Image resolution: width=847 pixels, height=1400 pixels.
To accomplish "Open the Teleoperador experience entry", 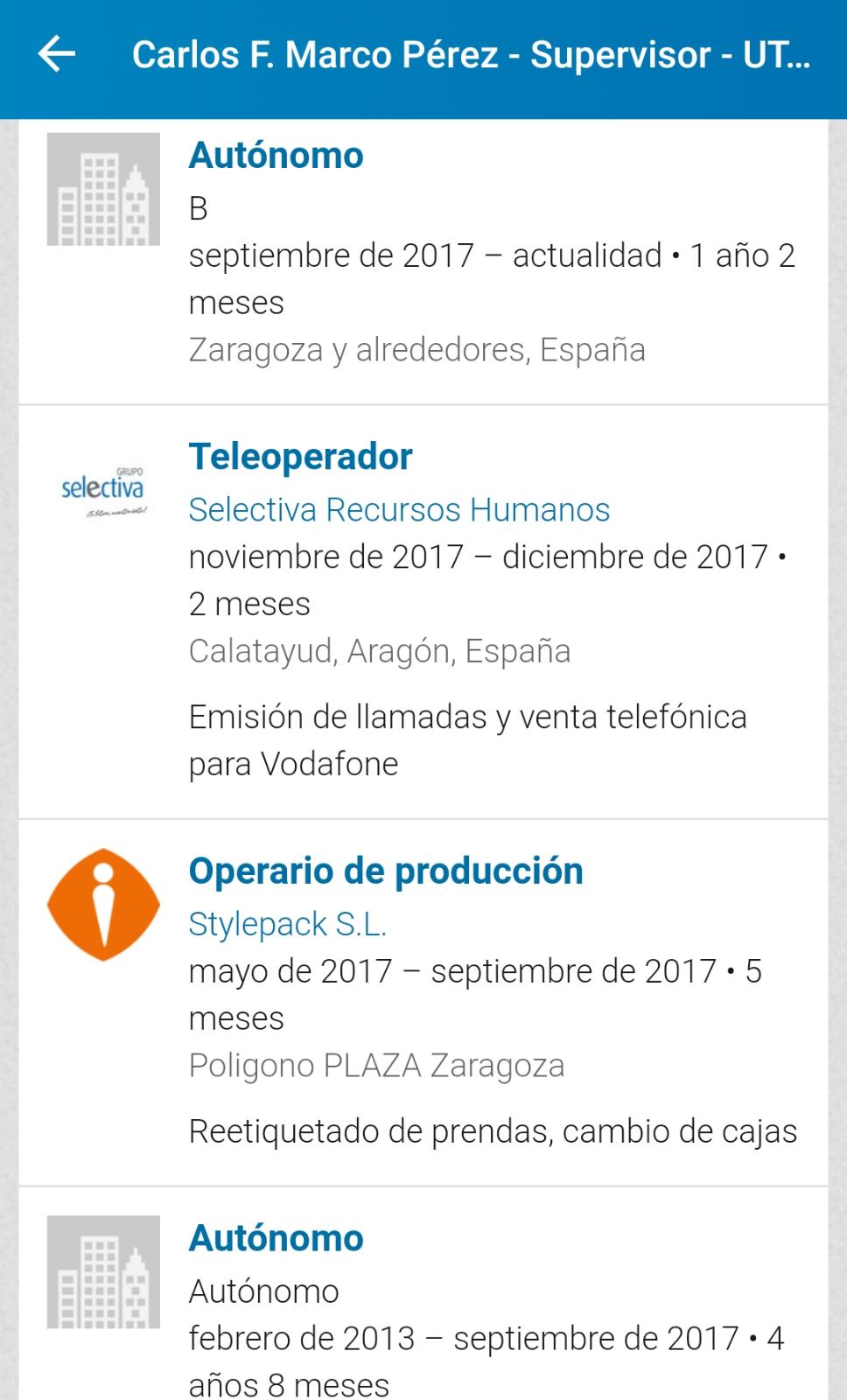I will (x=423, y=612).
